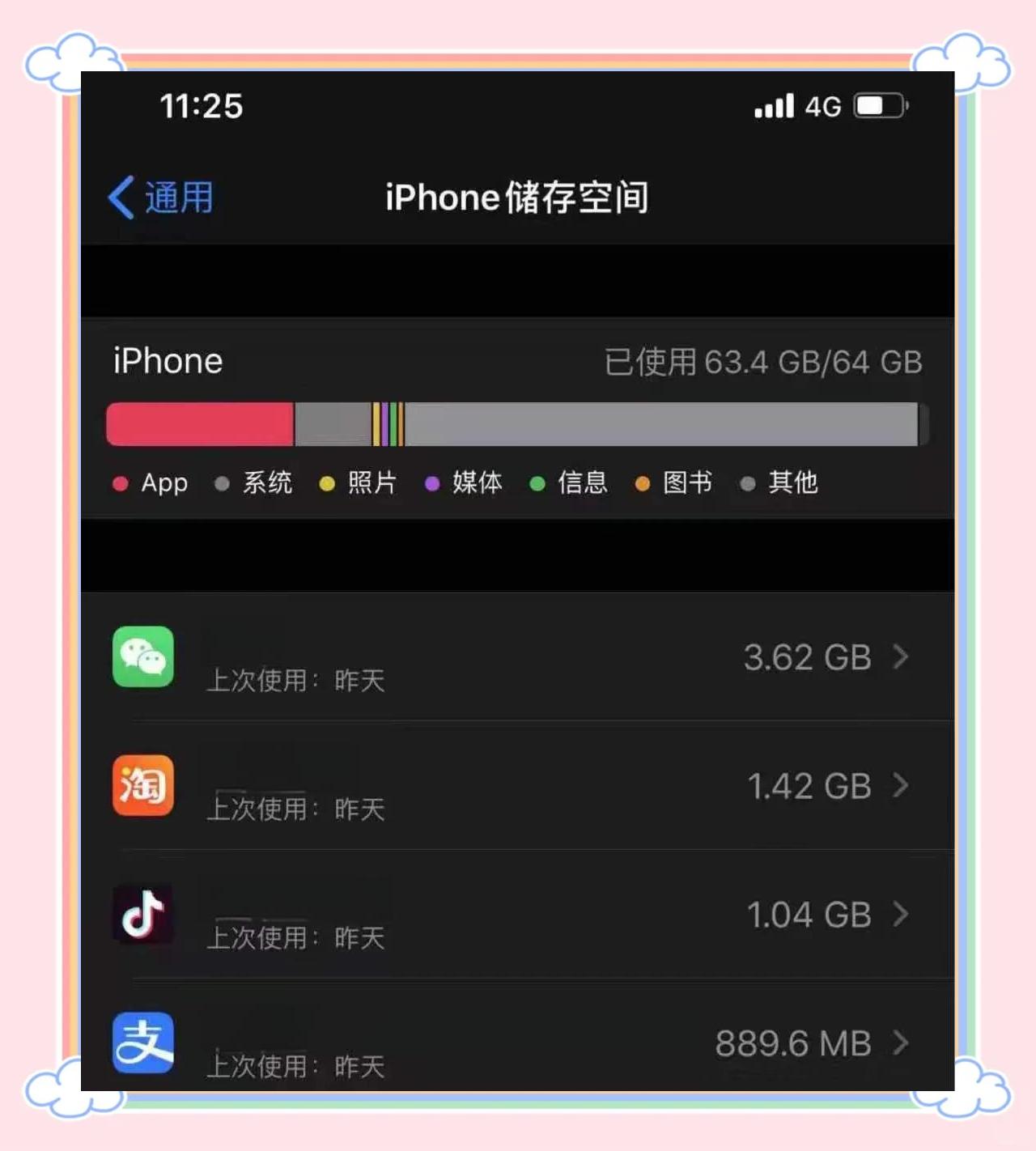Open the Taobao storage row (1.42 GB)
This screenshot has height=1151, width=1036.
coord(518,785)
